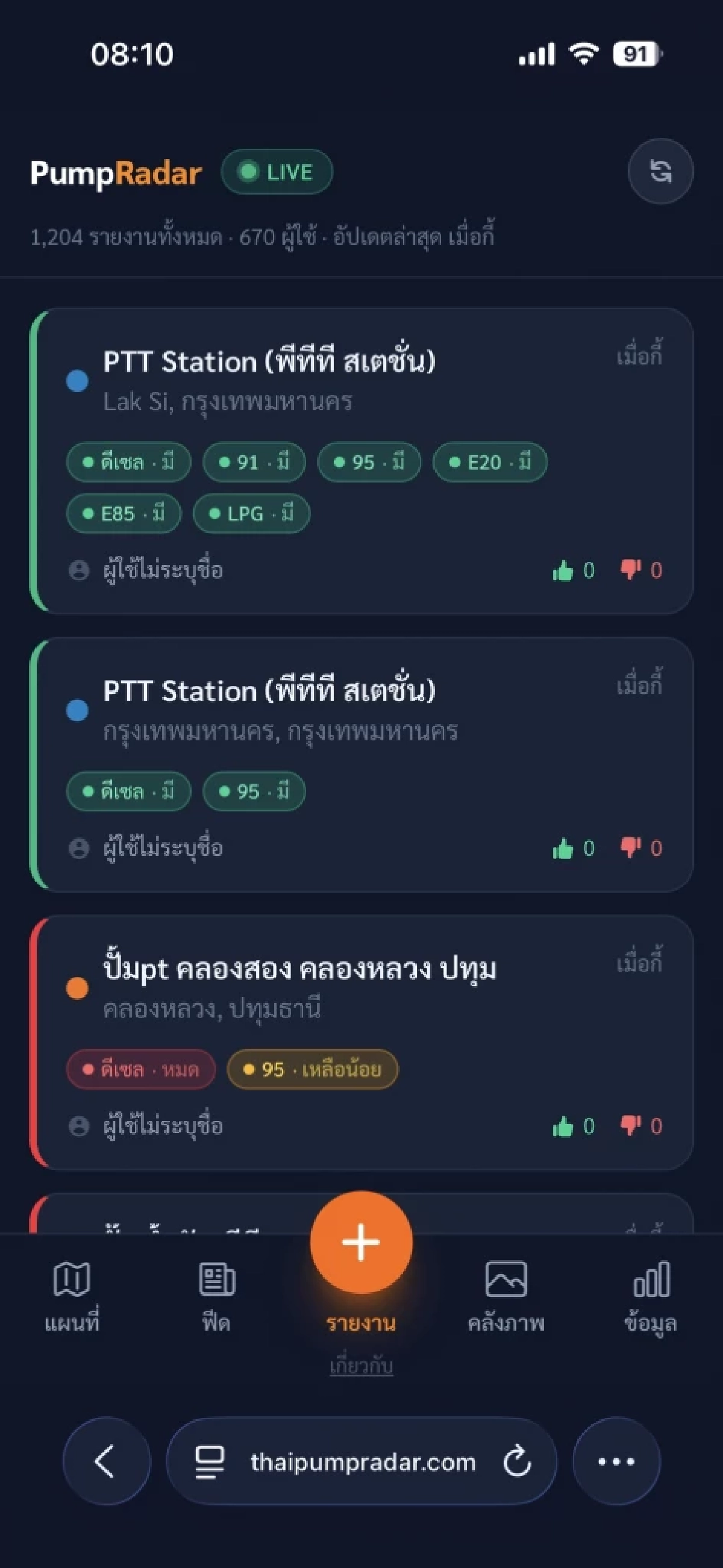Tap the LIVE status button
Viewport: 723px width, 1568px height.
click(277, 172)
